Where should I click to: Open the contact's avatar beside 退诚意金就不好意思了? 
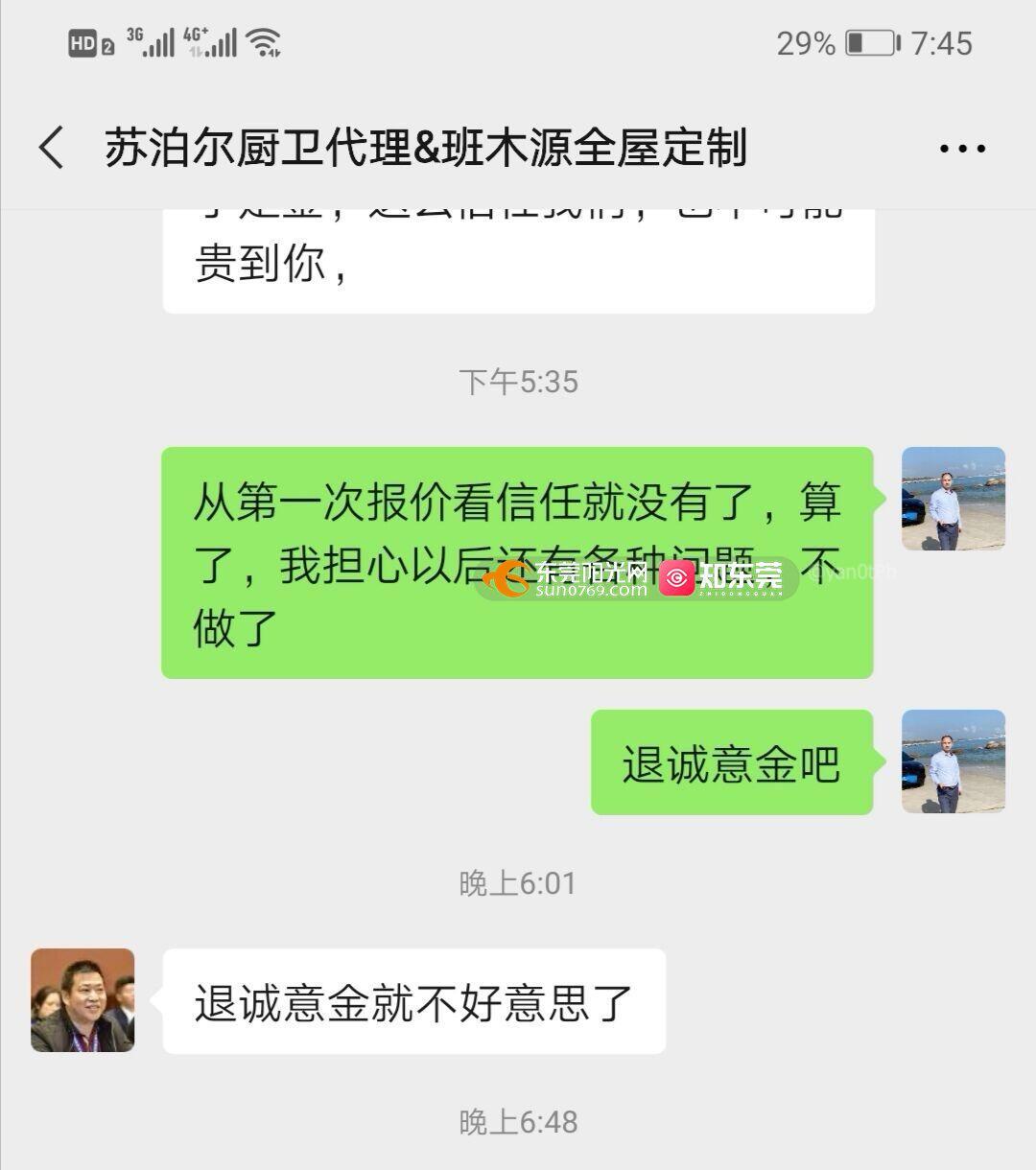pyautogui.click(x=82, y=1000)
